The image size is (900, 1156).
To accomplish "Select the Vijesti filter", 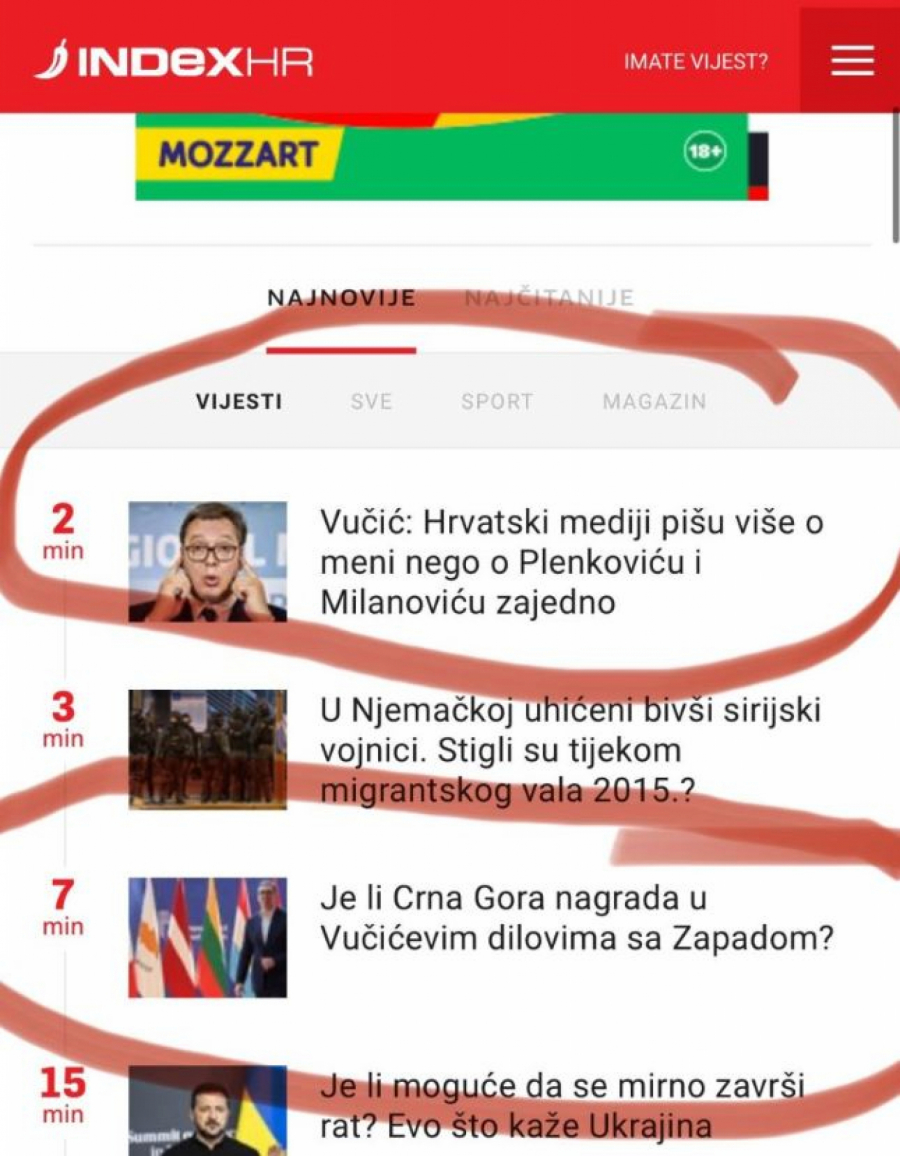I will coord(239,402).
